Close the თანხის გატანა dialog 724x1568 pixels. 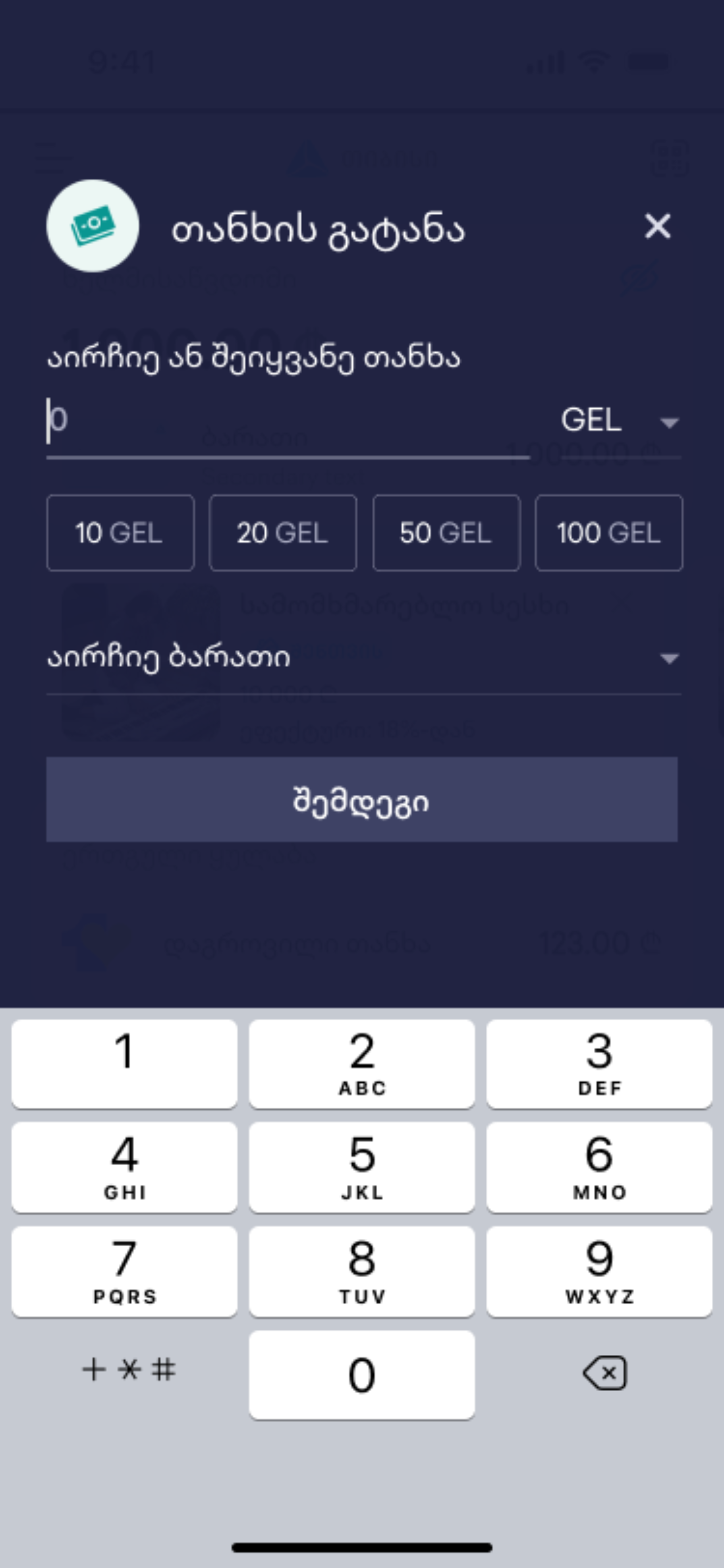pos(657,226)
